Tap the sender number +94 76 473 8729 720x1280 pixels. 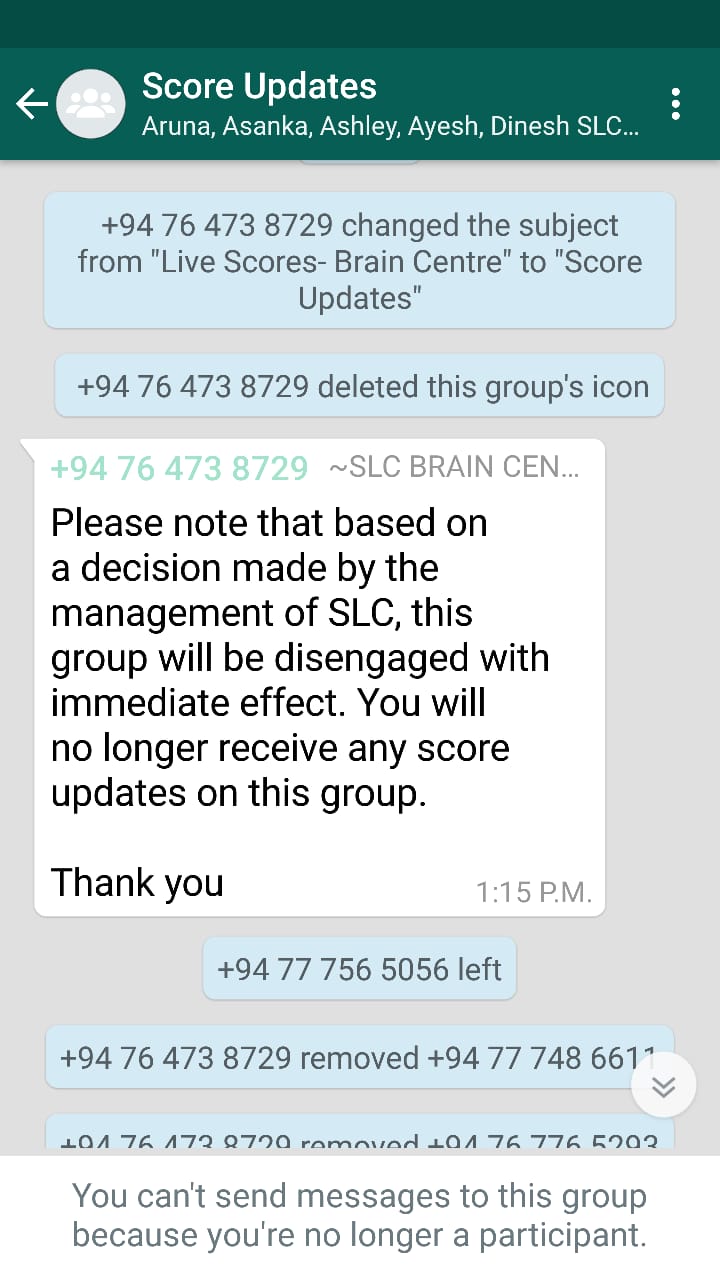click(x=179, y=468)
